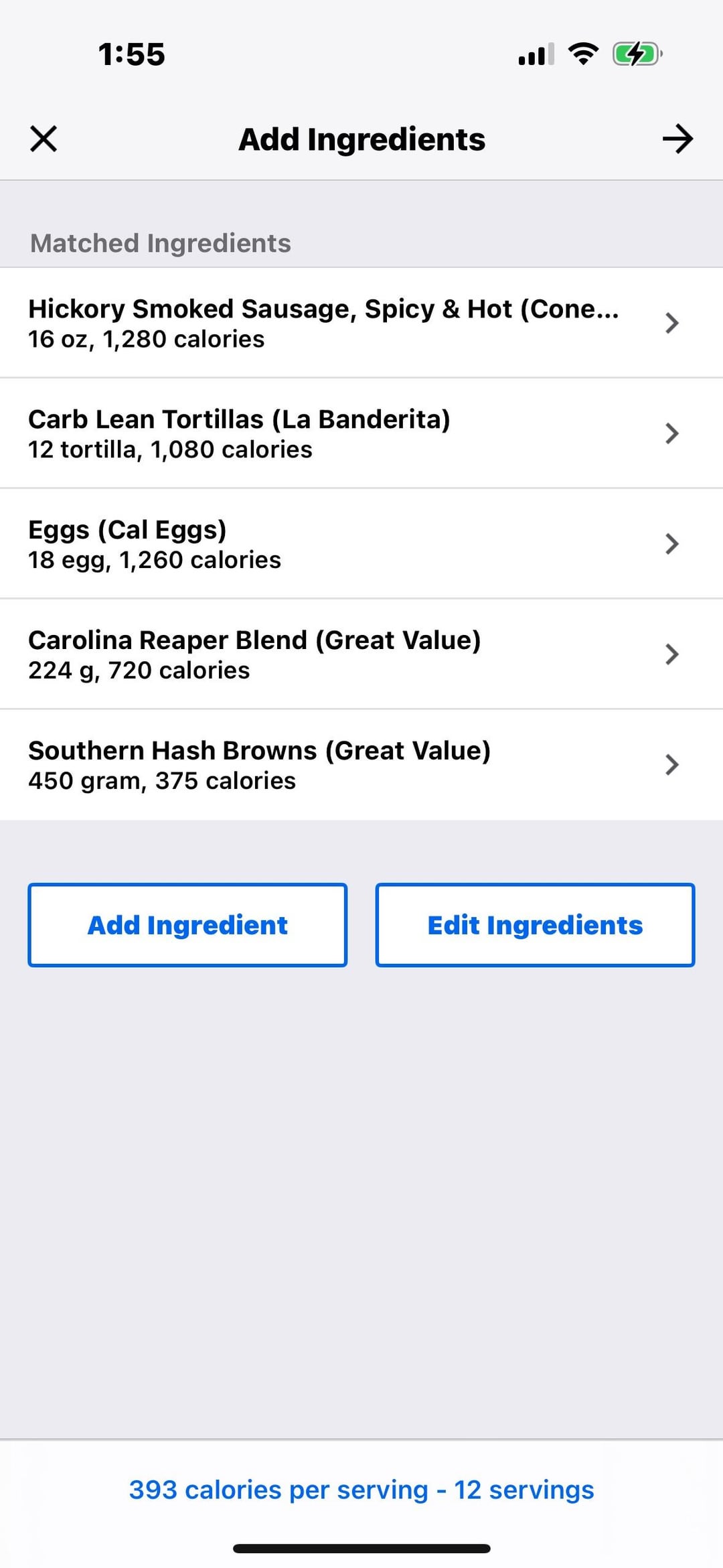Open Hickory Smoked Sausage ingredient
The image size is (723, 1568).
(x=361, y=323)
